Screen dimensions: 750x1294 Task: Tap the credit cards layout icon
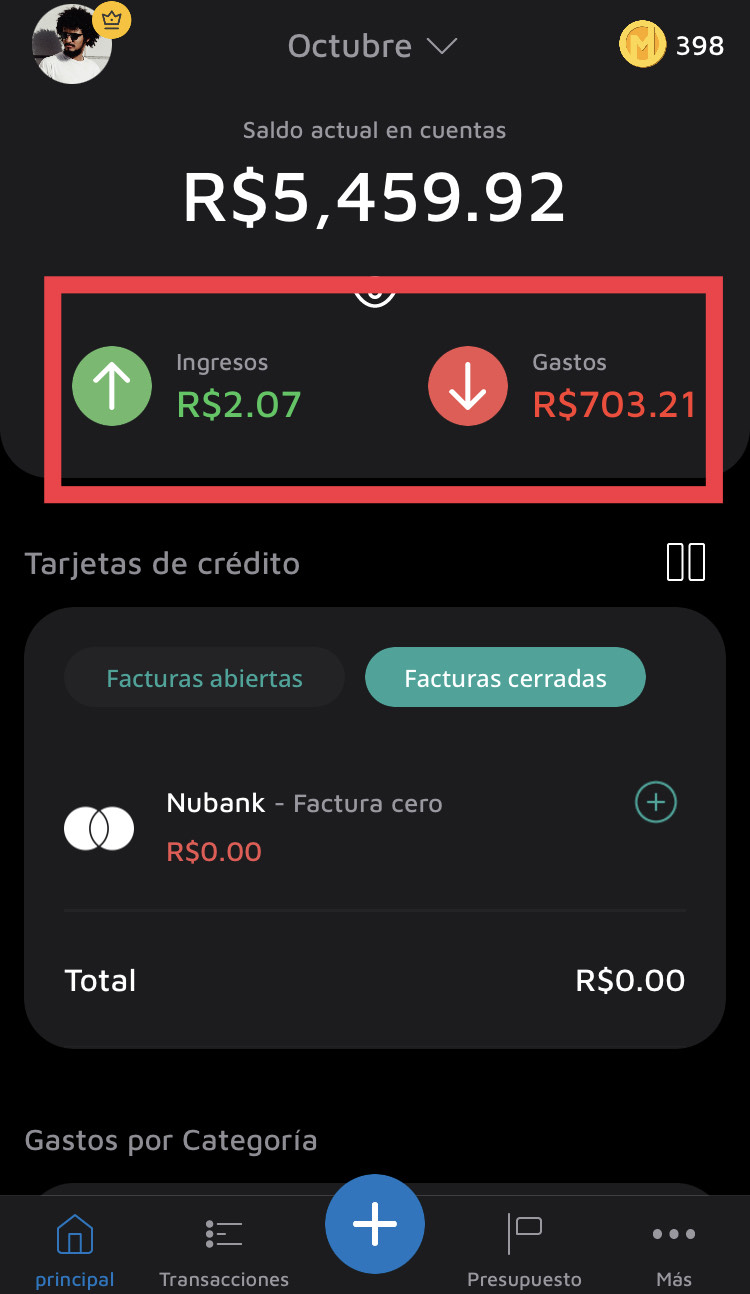(686, 562)
